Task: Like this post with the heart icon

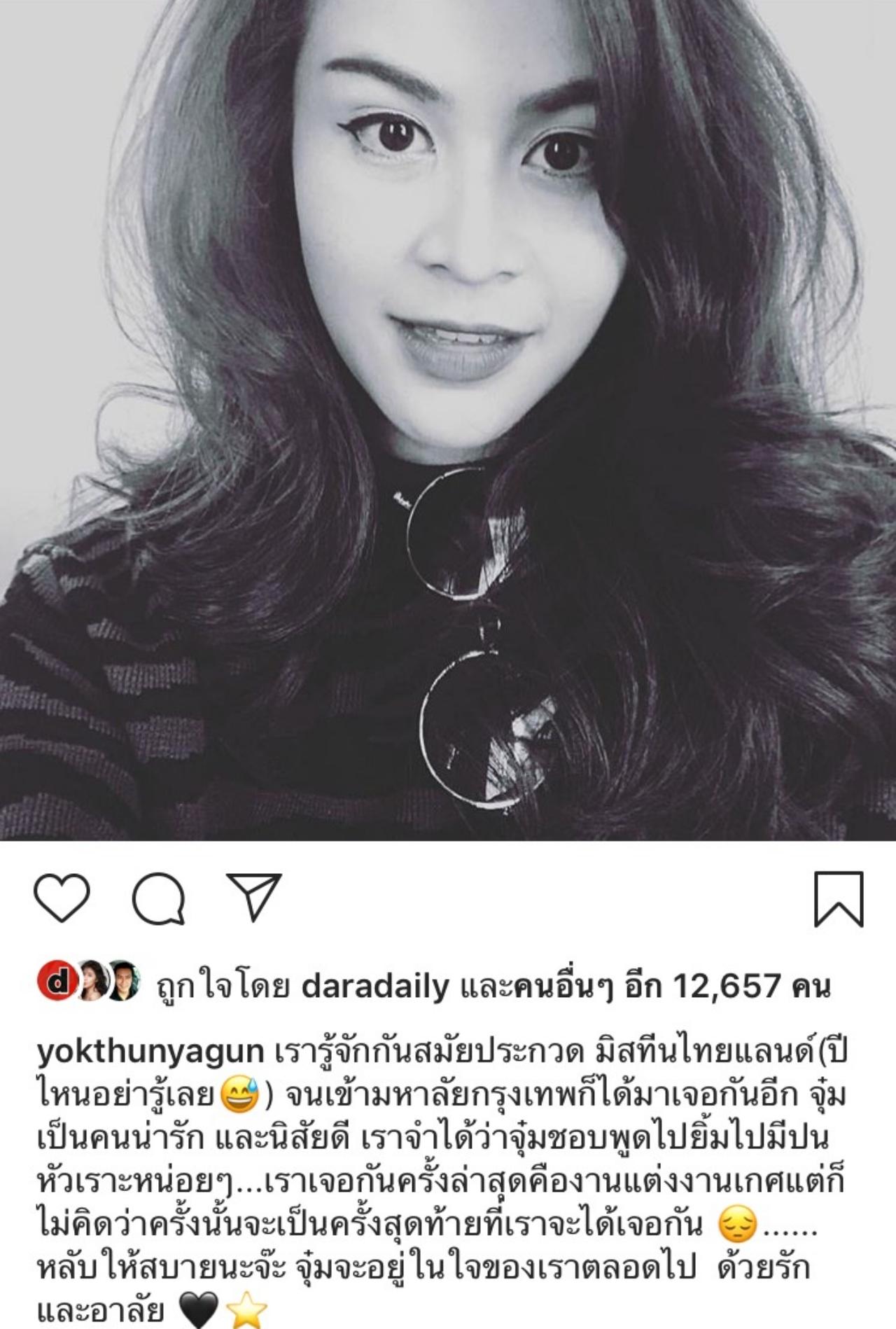Action: [x=62, y=898]
